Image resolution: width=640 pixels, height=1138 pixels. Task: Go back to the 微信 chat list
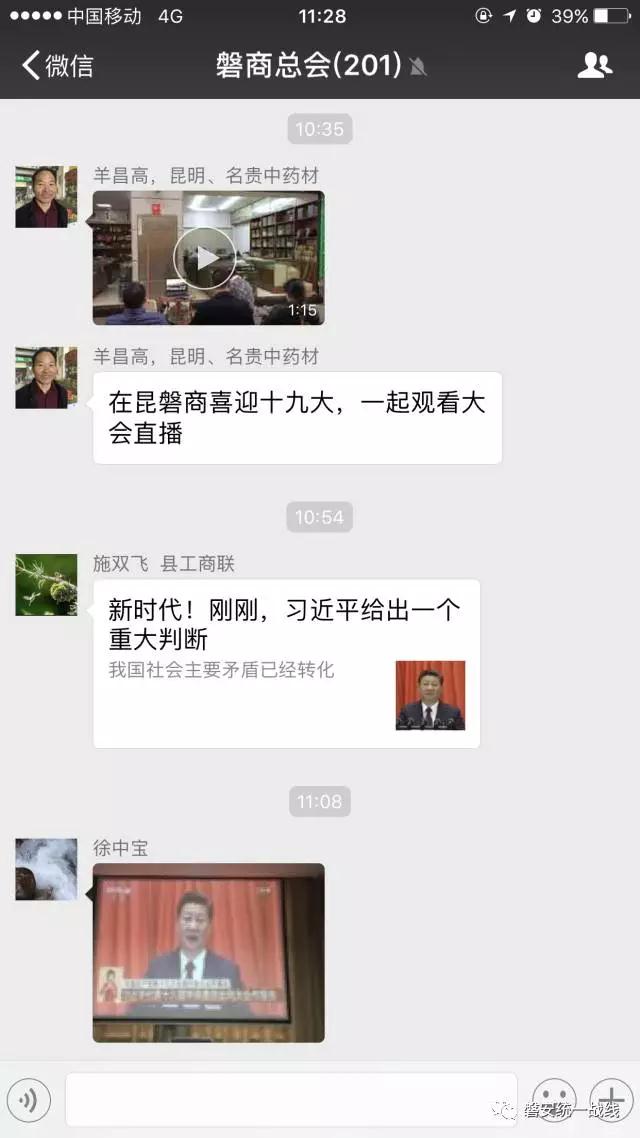click(57, 66)
